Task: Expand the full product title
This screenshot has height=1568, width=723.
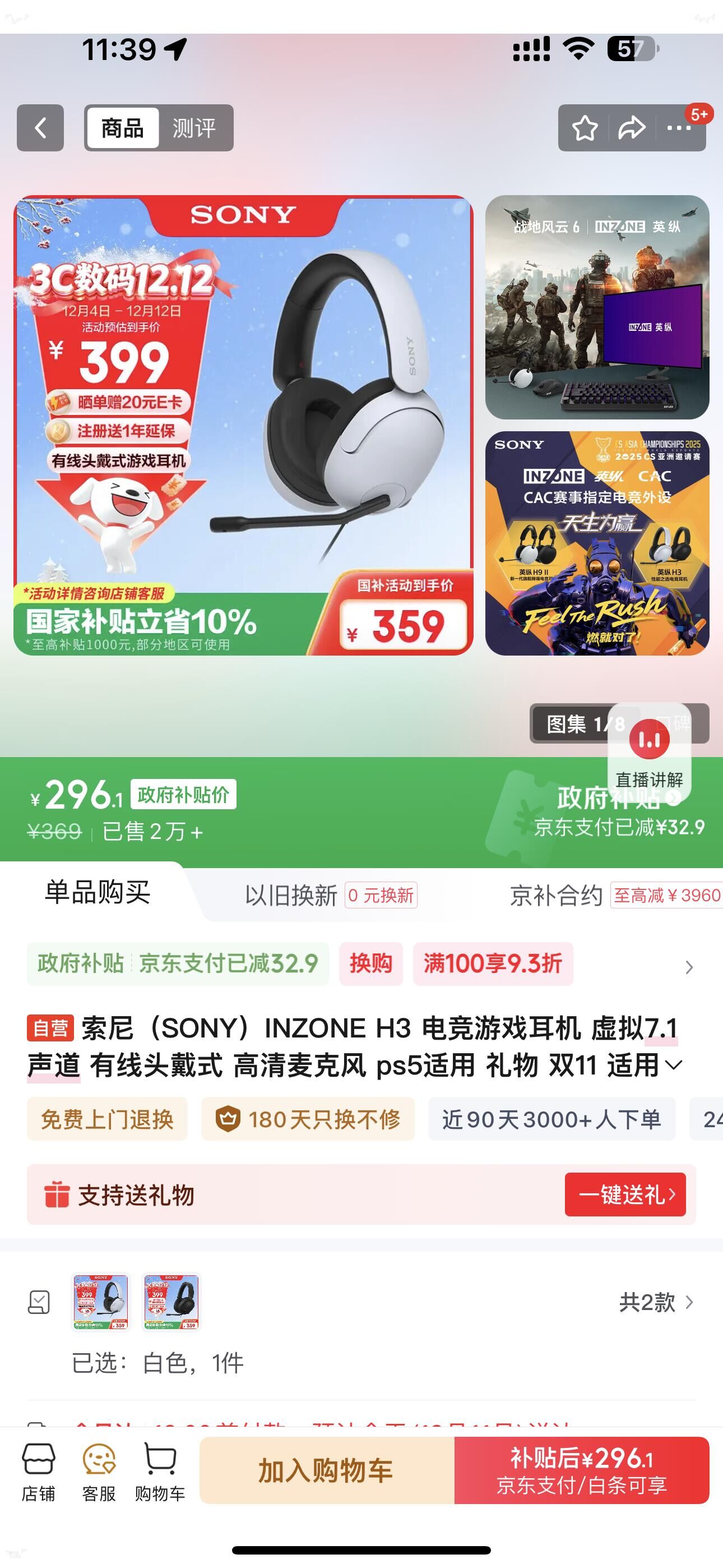Action: click(x=674, y=1065)
